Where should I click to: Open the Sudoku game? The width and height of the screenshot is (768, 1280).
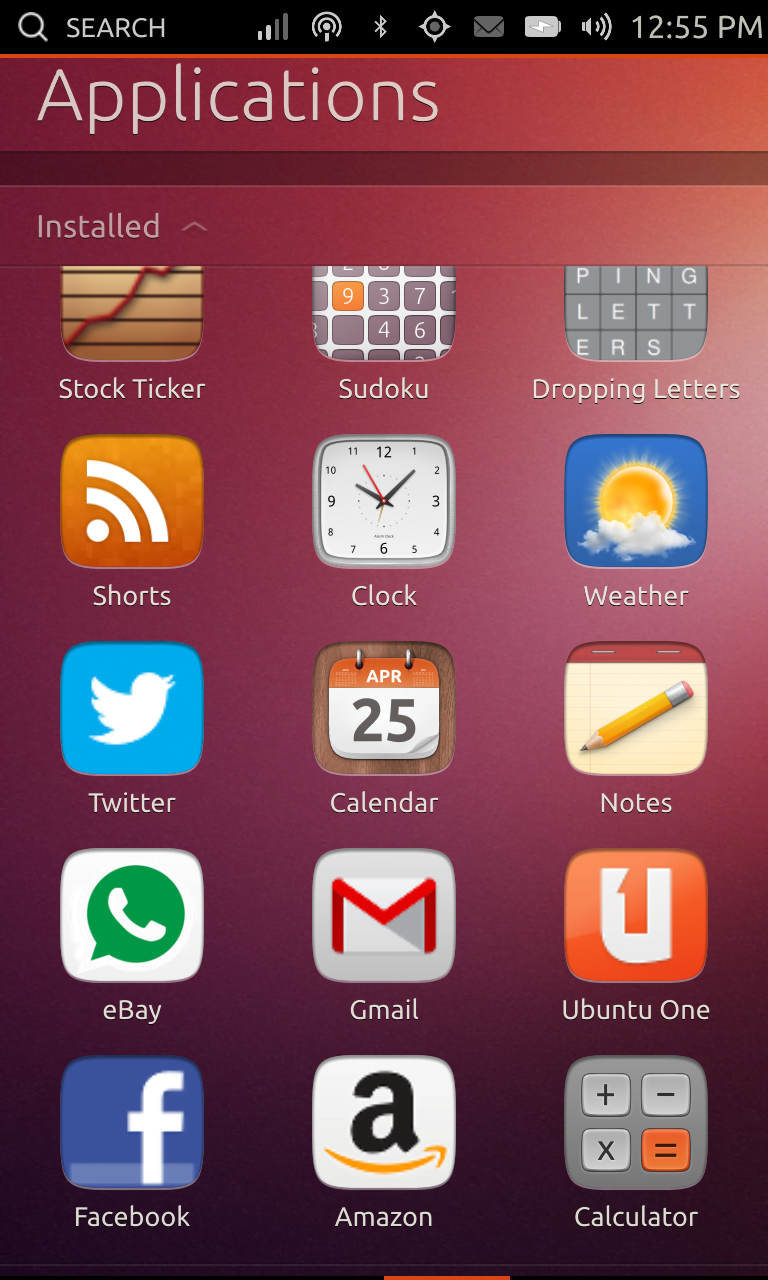pyautogui.click(x=384, y=318)
